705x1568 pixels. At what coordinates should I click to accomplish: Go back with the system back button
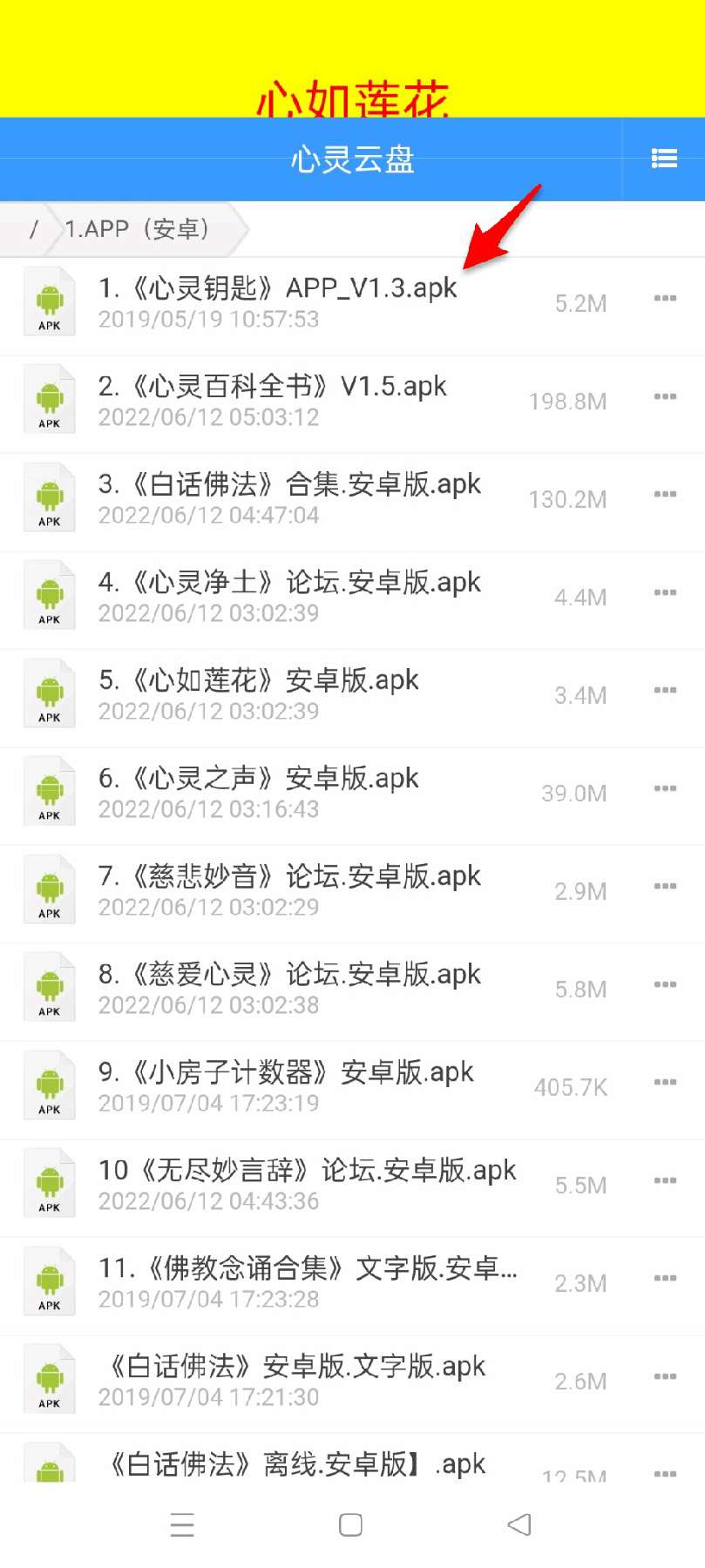(519, 1524)
